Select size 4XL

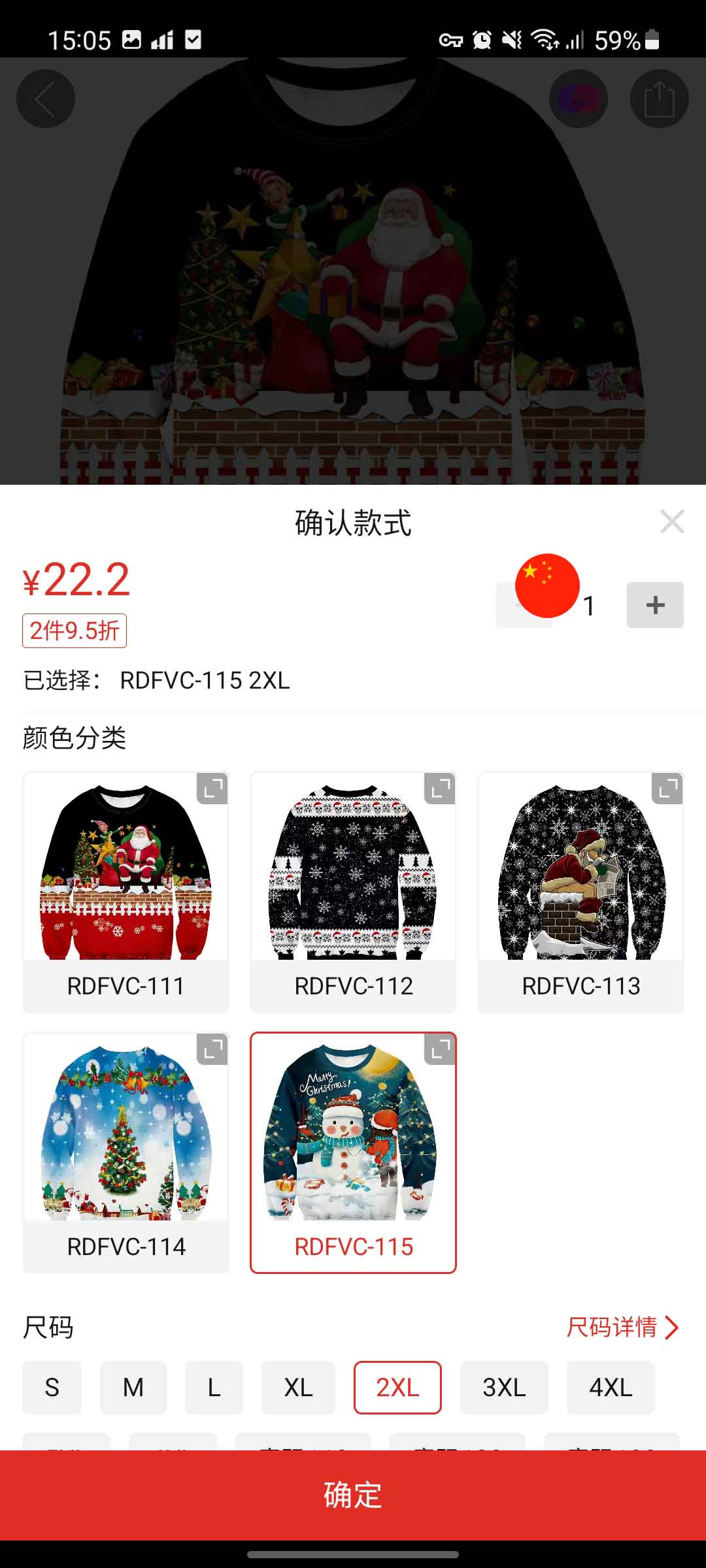(611, 1387)
